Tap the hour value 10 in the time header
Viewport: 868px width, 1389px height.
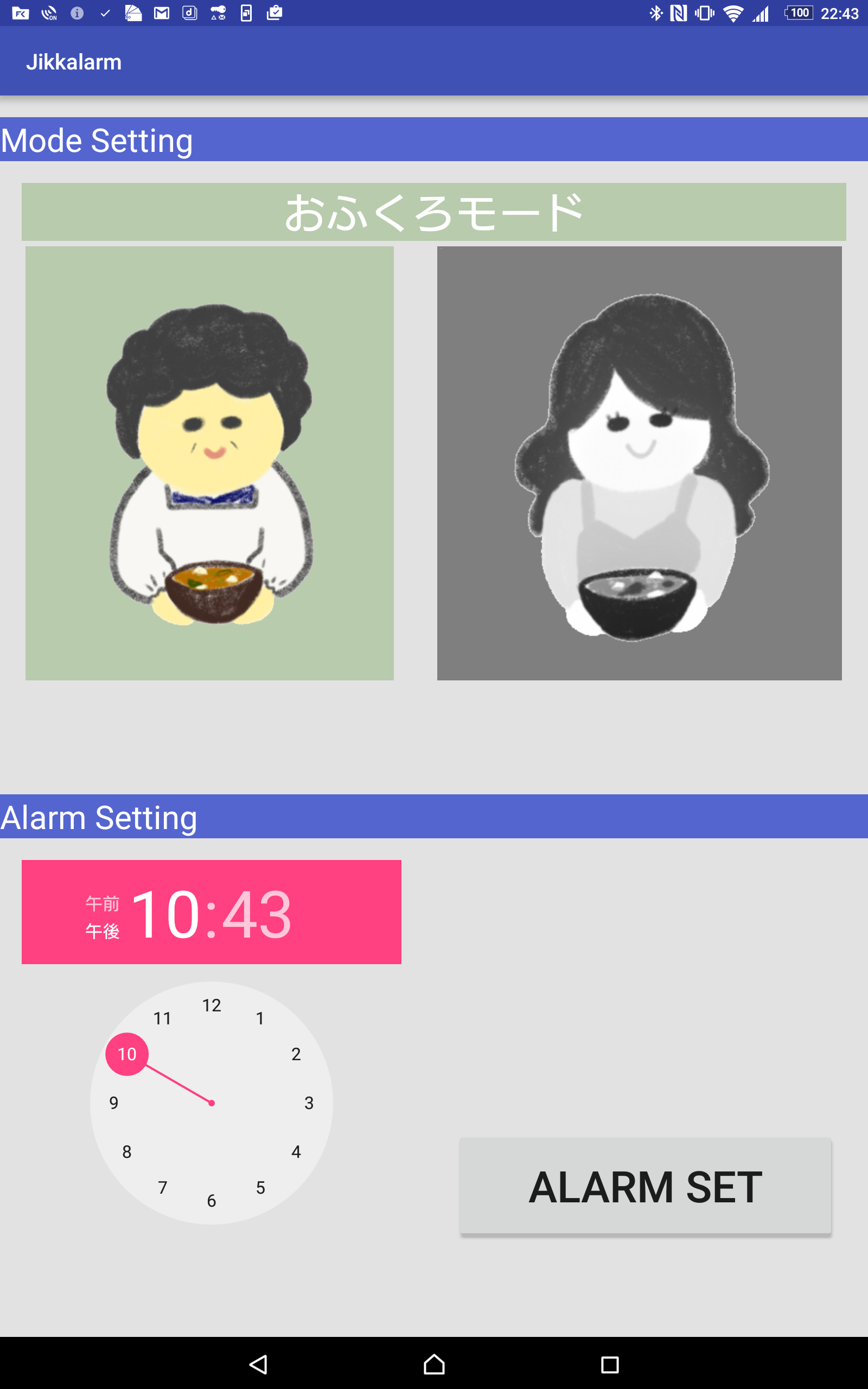point(165,914)
